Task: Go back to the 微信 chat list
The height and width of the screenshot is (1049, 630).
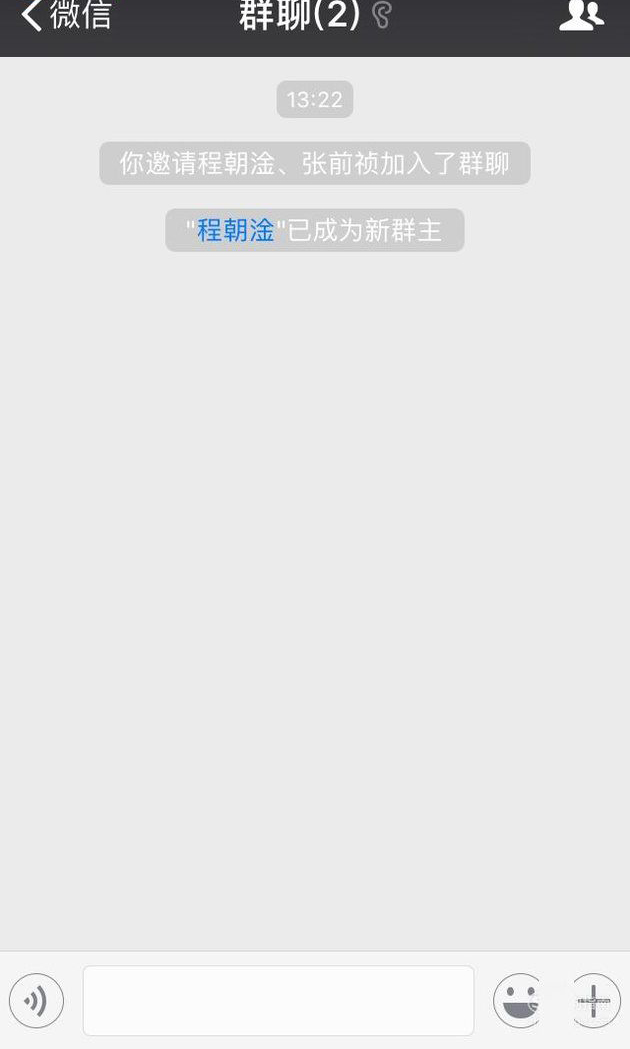Action: 66,16
